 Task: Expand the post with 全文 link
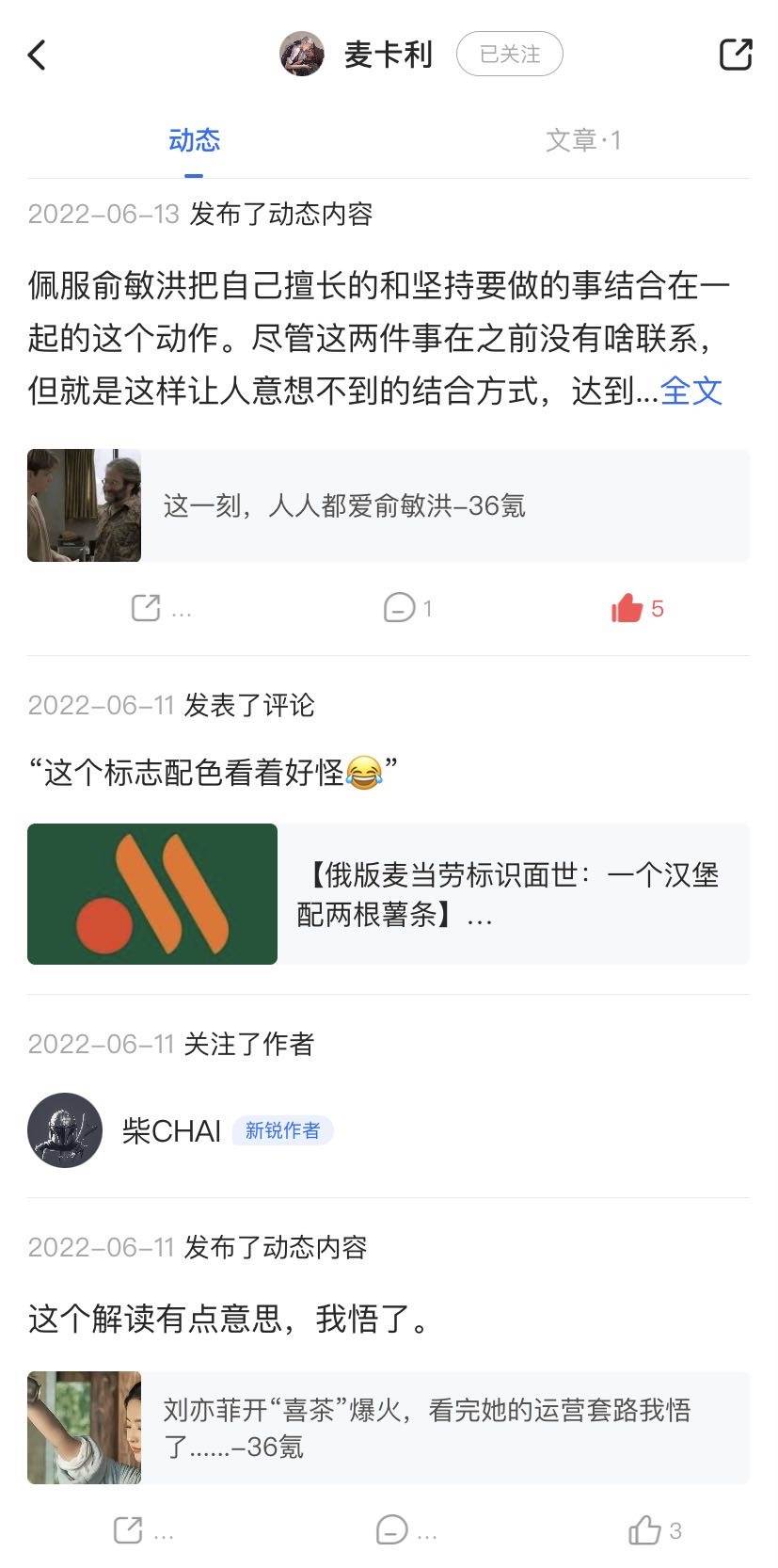[x=691, y=391]
